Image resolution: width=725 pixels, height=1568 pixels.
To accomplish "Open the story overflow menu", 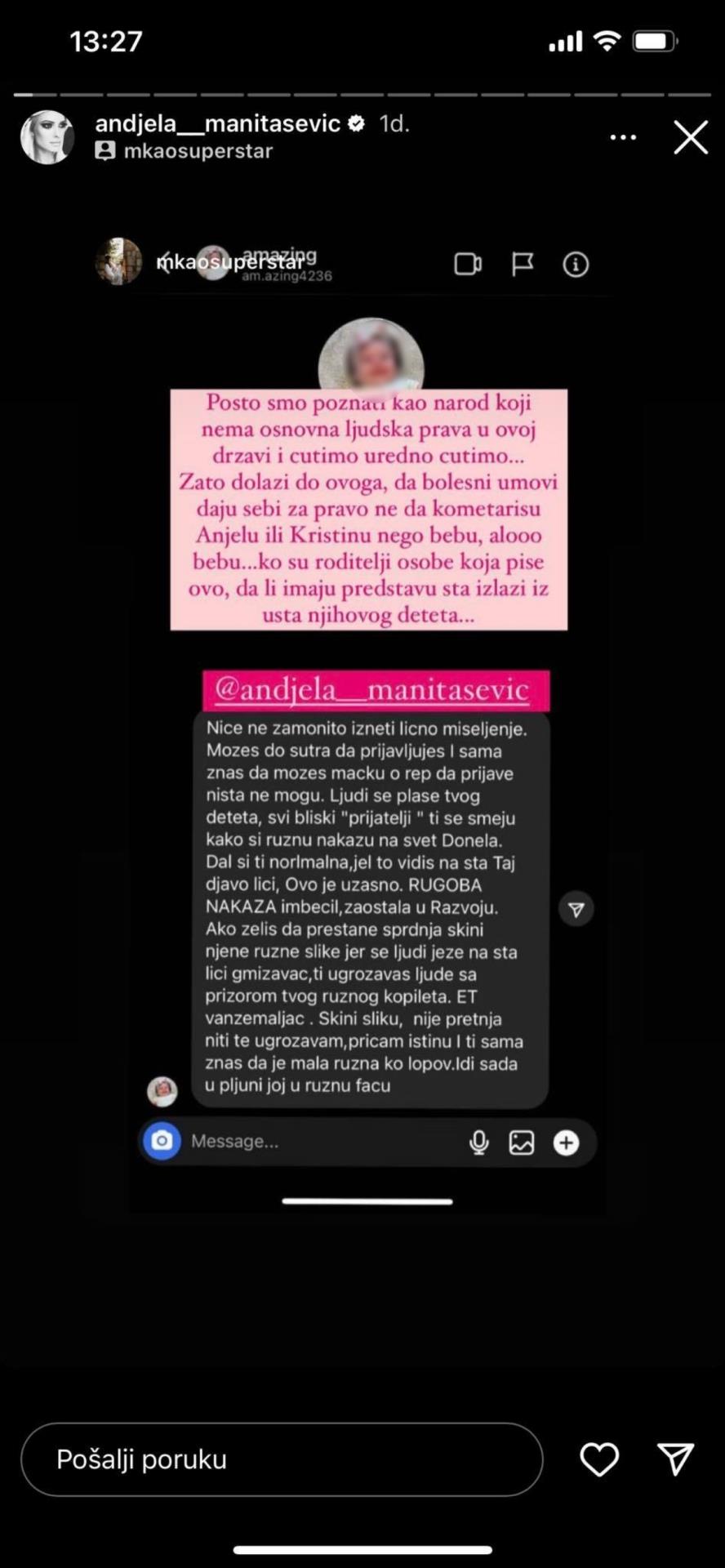I will [x=623, y=137].
